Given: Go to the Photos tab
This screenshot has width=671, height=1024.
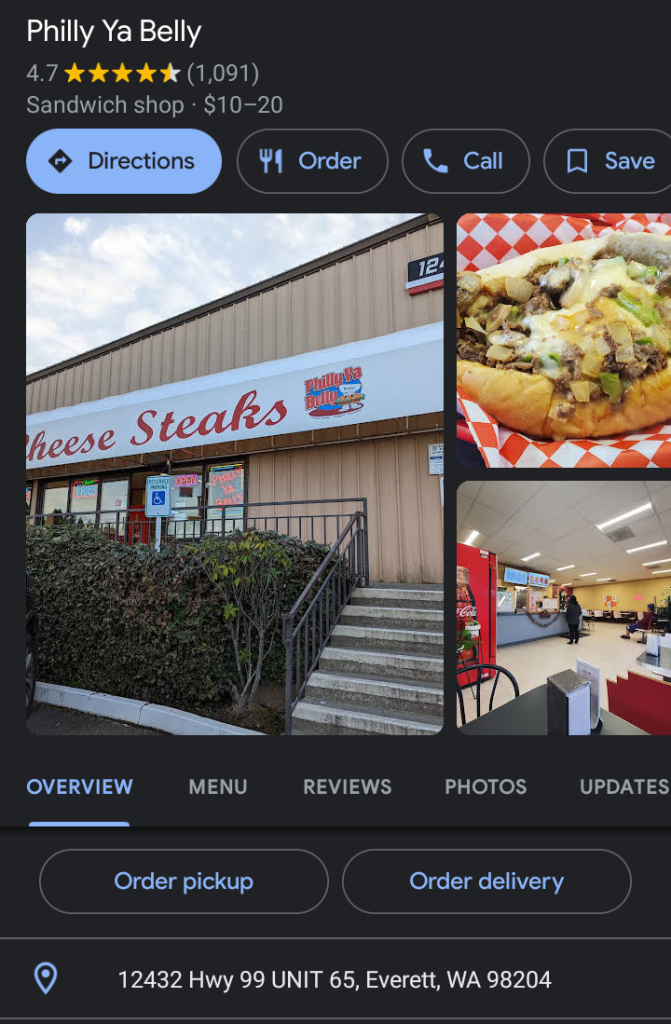Looking at the screenshot, I should pyautogui.click(x=485, y=787).
